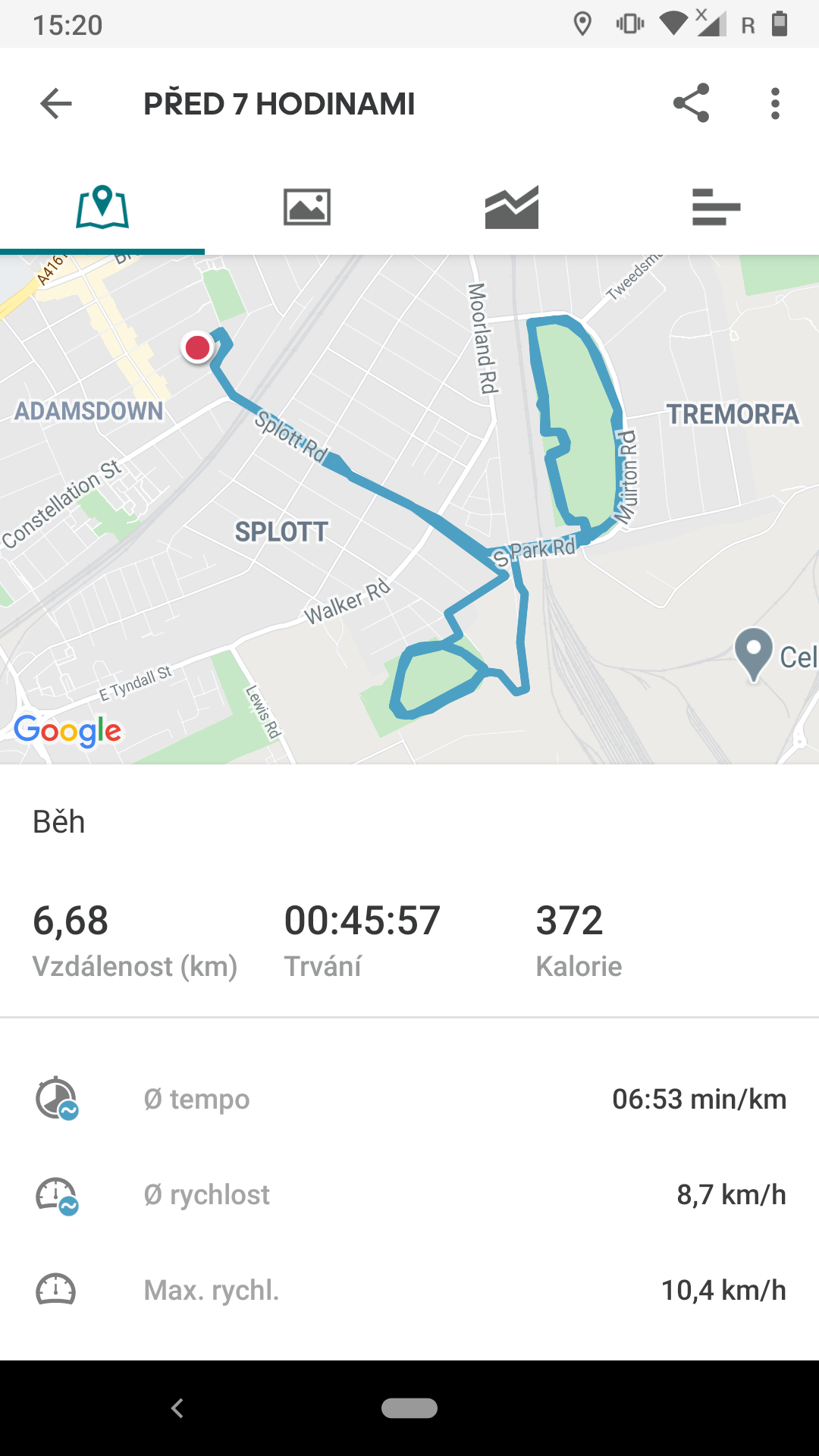Open the running route map
Image resolution: width=819 pixels, height=1456 pixels.
point(409,509)
